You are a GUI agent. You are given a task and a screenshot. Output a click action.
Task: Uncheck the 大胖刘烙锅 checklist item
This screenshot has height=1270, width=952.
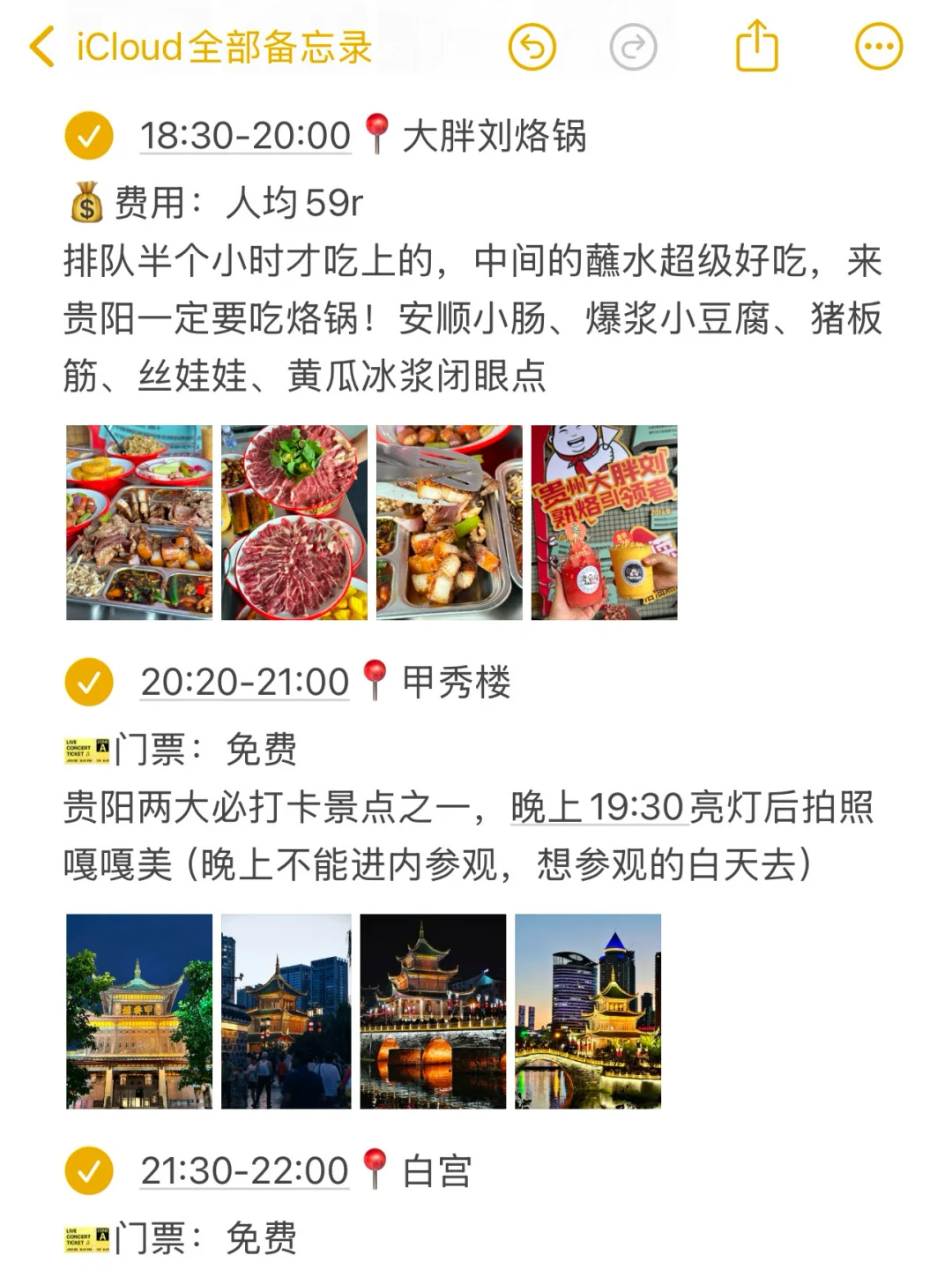(x=89, y=136)
